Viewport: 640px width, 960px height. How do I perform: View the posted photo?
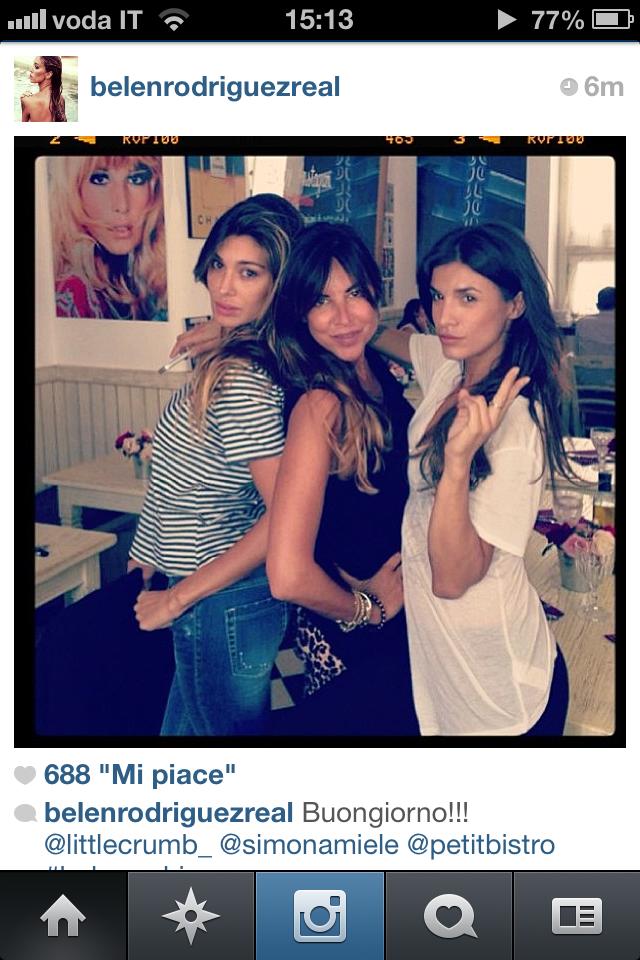(x=320, y=442)
